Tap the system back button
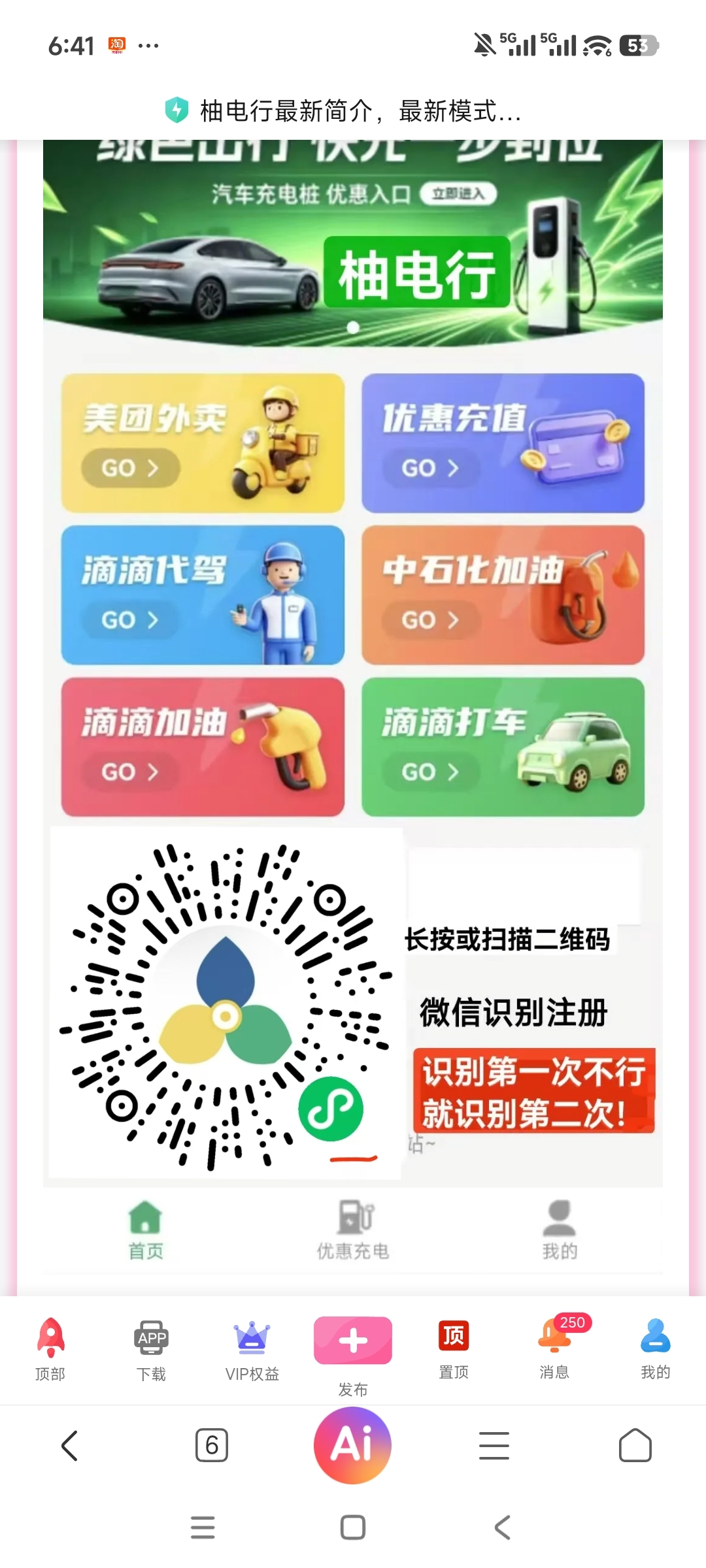The image size is (706, 1568). click(x=503, y=1527)
